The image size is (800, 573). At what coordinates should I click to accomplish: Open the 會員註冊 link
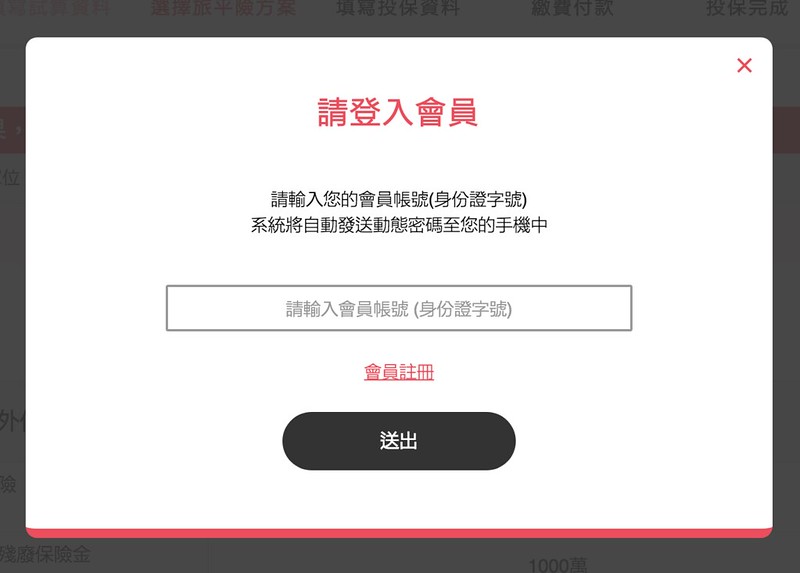[399, 373]
